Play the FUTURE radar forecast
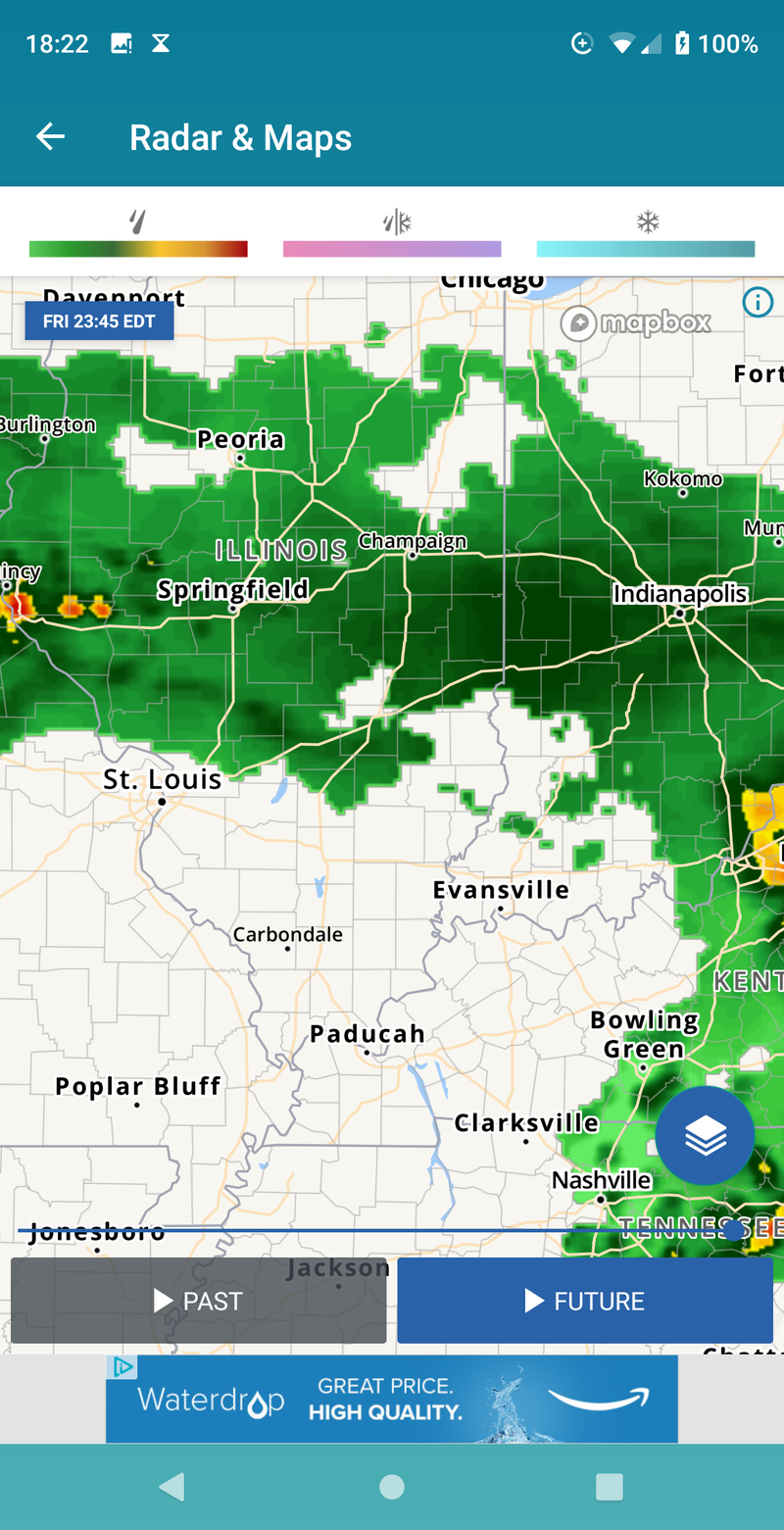This screenshot has height=1530, width=784. pyautogui.click(x=585, y=1301)
